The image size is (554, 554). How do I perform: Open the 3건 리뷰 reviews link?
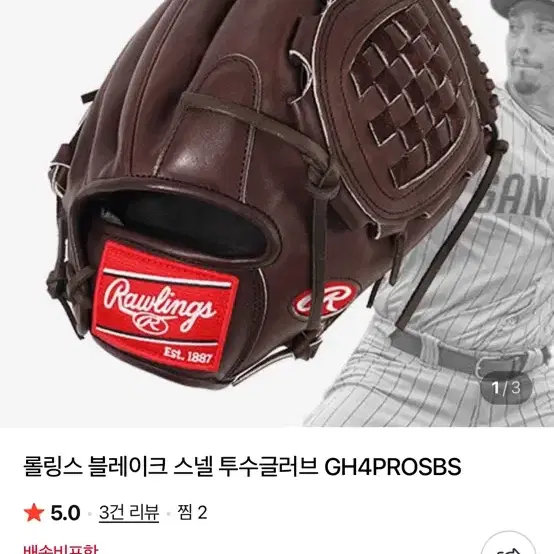(129, 513)
